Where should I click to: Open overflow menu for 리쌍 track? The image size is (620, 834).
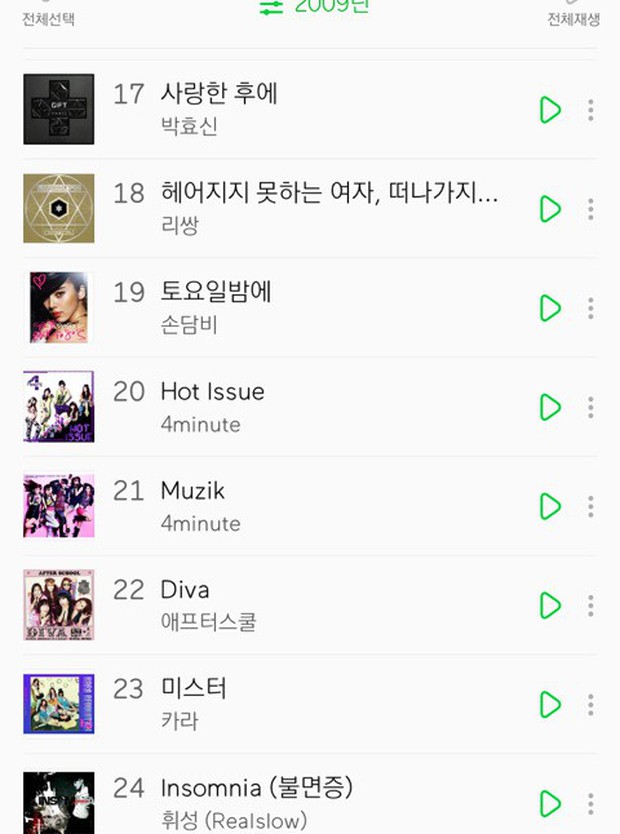tap(591, 209)
